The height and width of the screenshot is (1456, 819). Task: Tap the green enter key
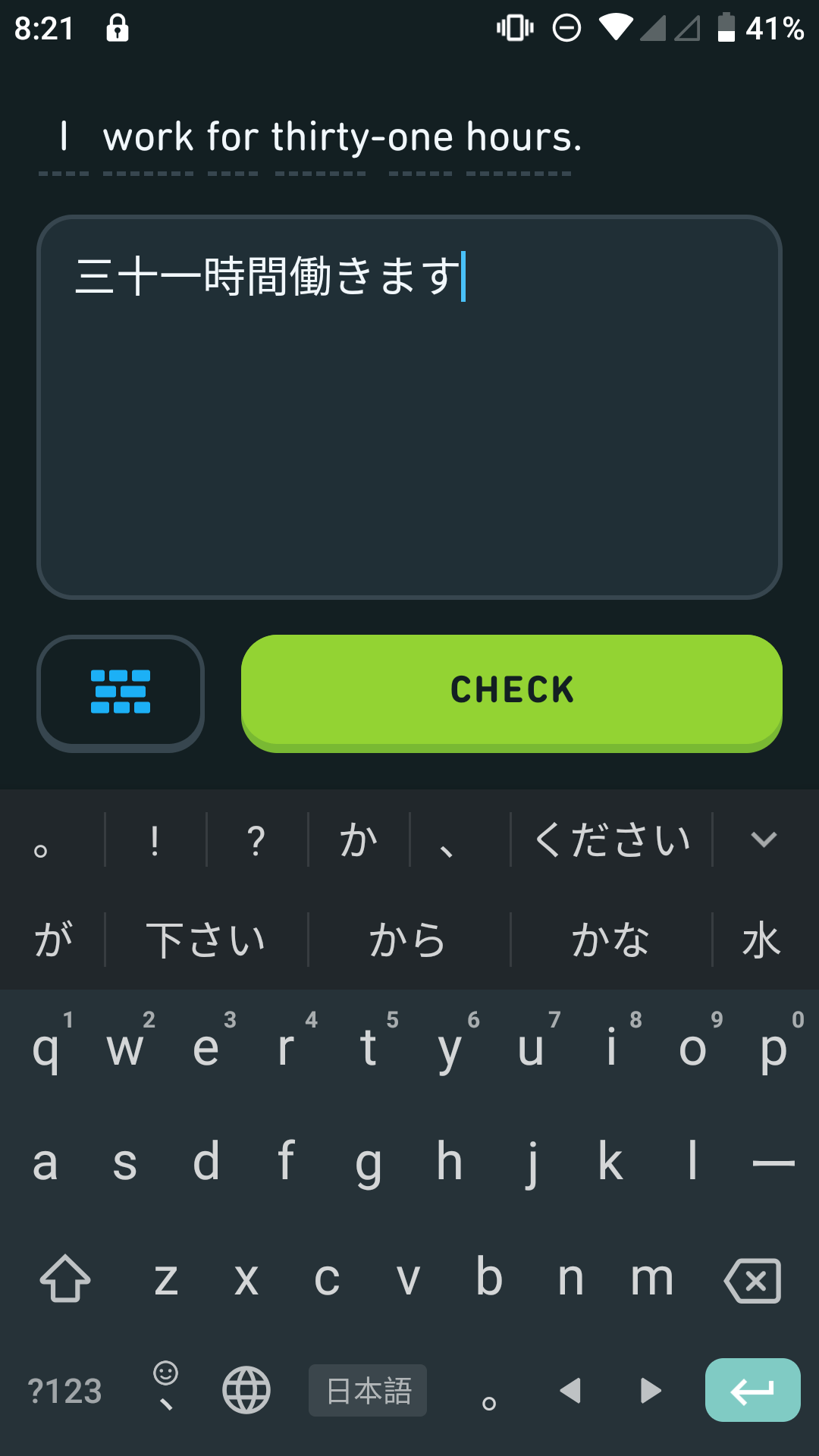(x=752, y=1390)
